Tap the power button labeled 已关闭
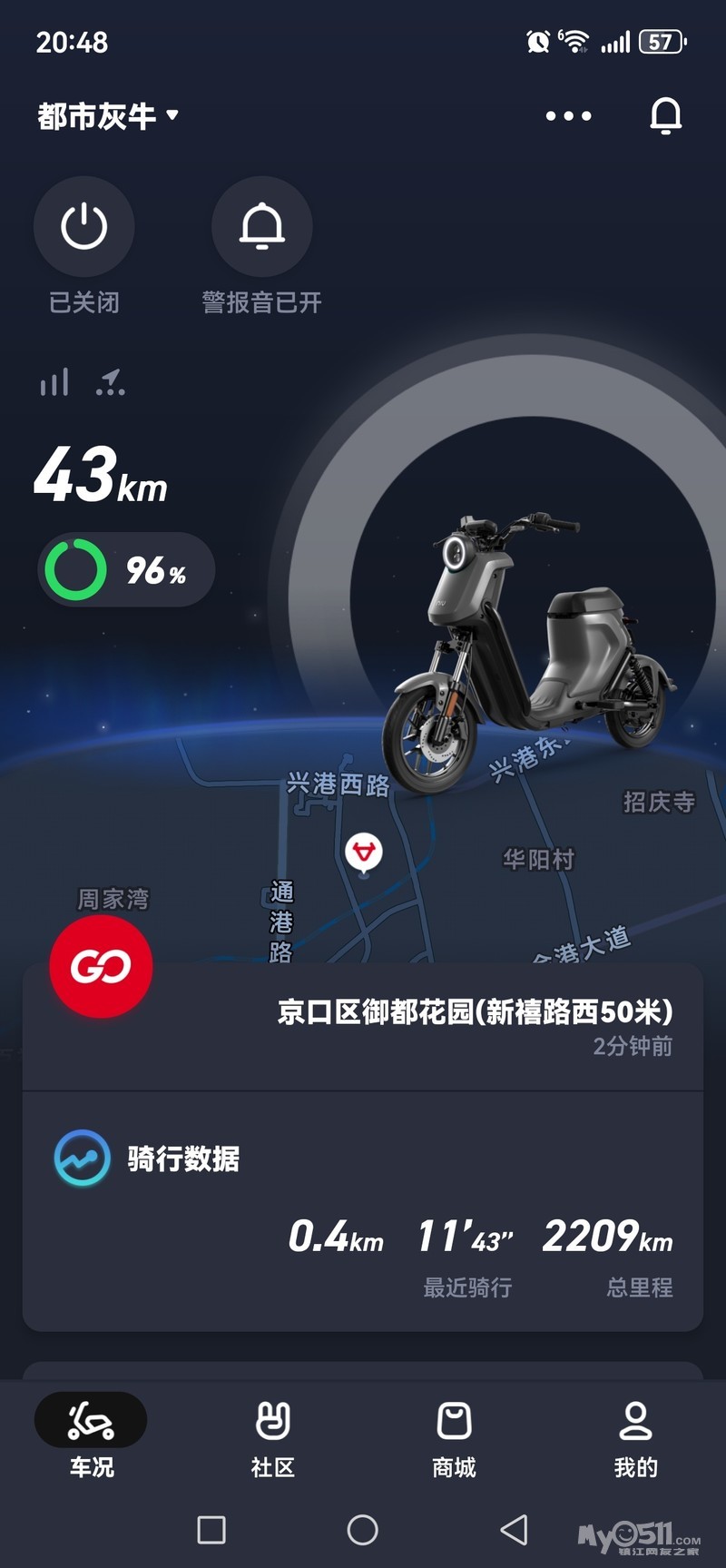Image resolution: width=726 pixels, height=1568 pixels. [x=84, y=227]
